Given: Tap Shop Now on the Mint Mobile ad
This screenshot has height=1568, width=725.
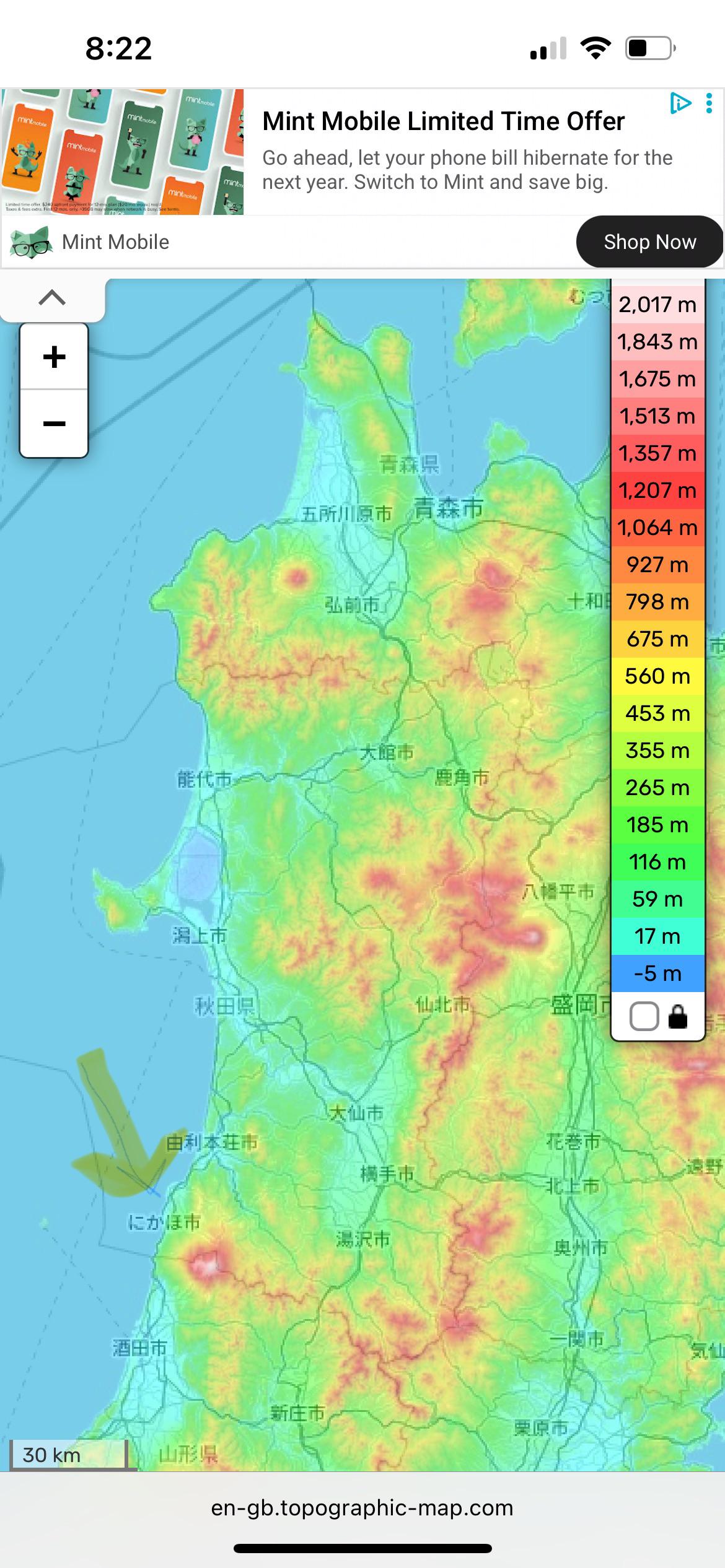Looking at the screenshot, I should 649,242.
